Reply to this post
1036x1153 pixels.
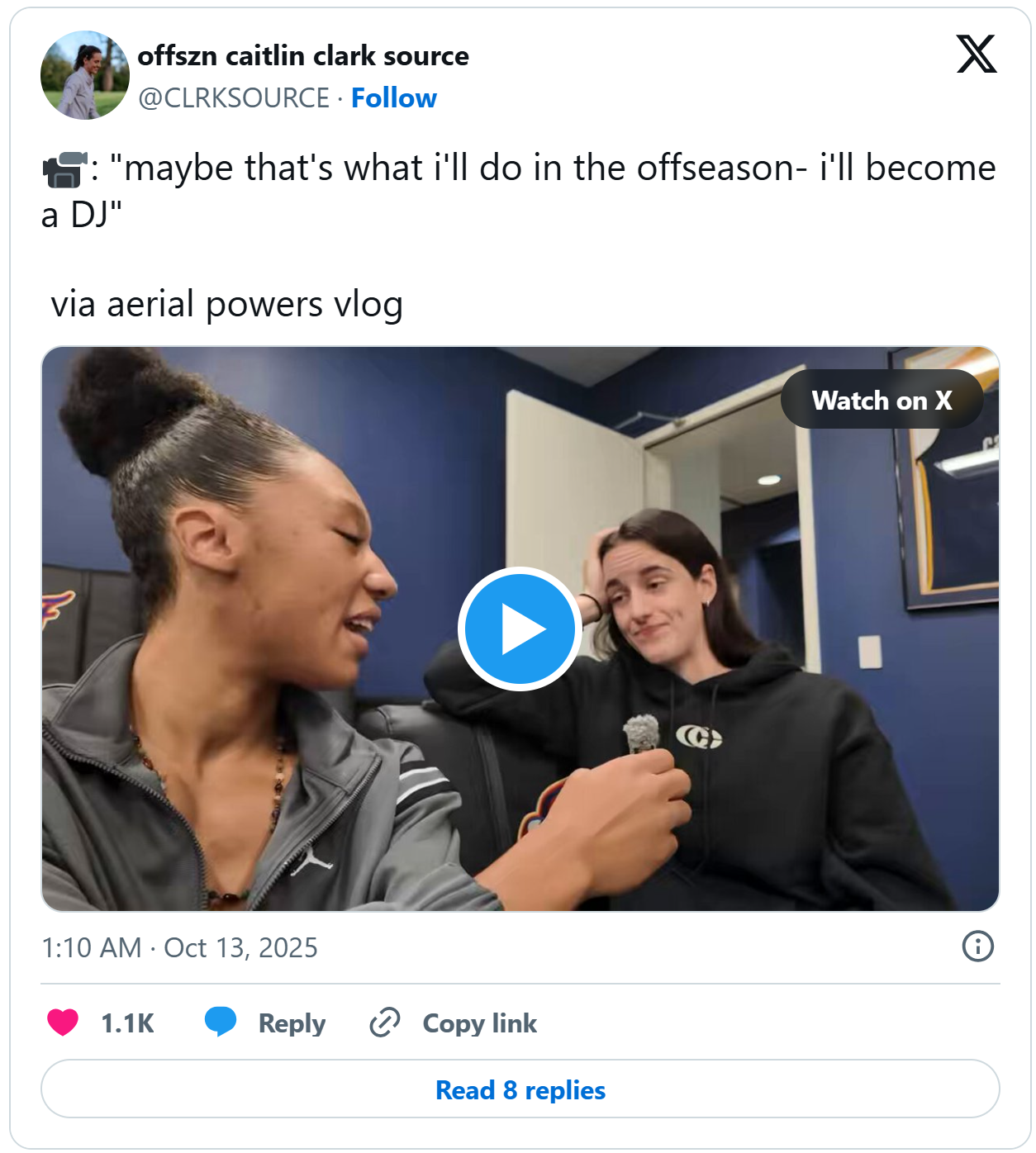[265, 1023]
